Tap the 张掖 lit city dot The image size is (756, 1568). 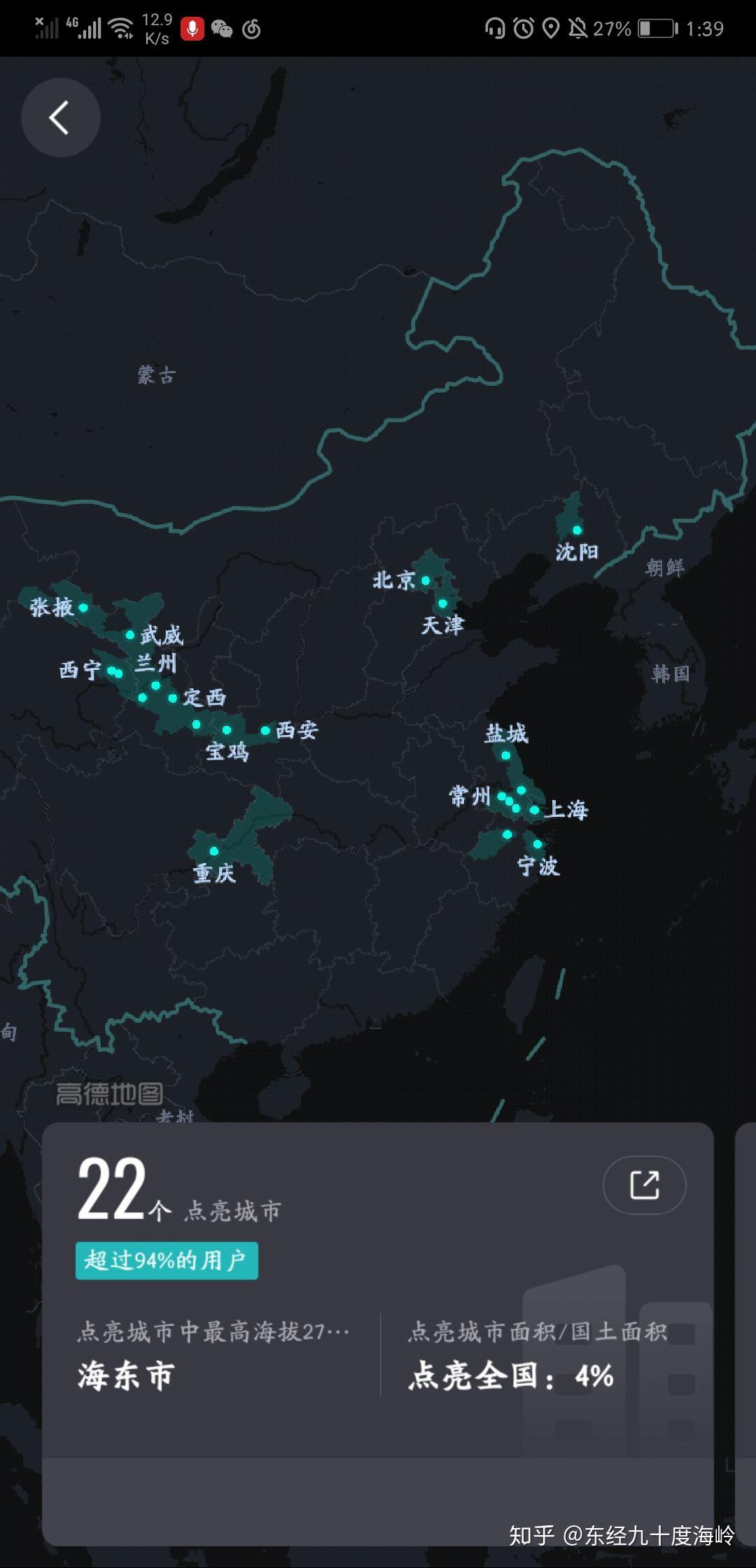(x=82, y=608)
